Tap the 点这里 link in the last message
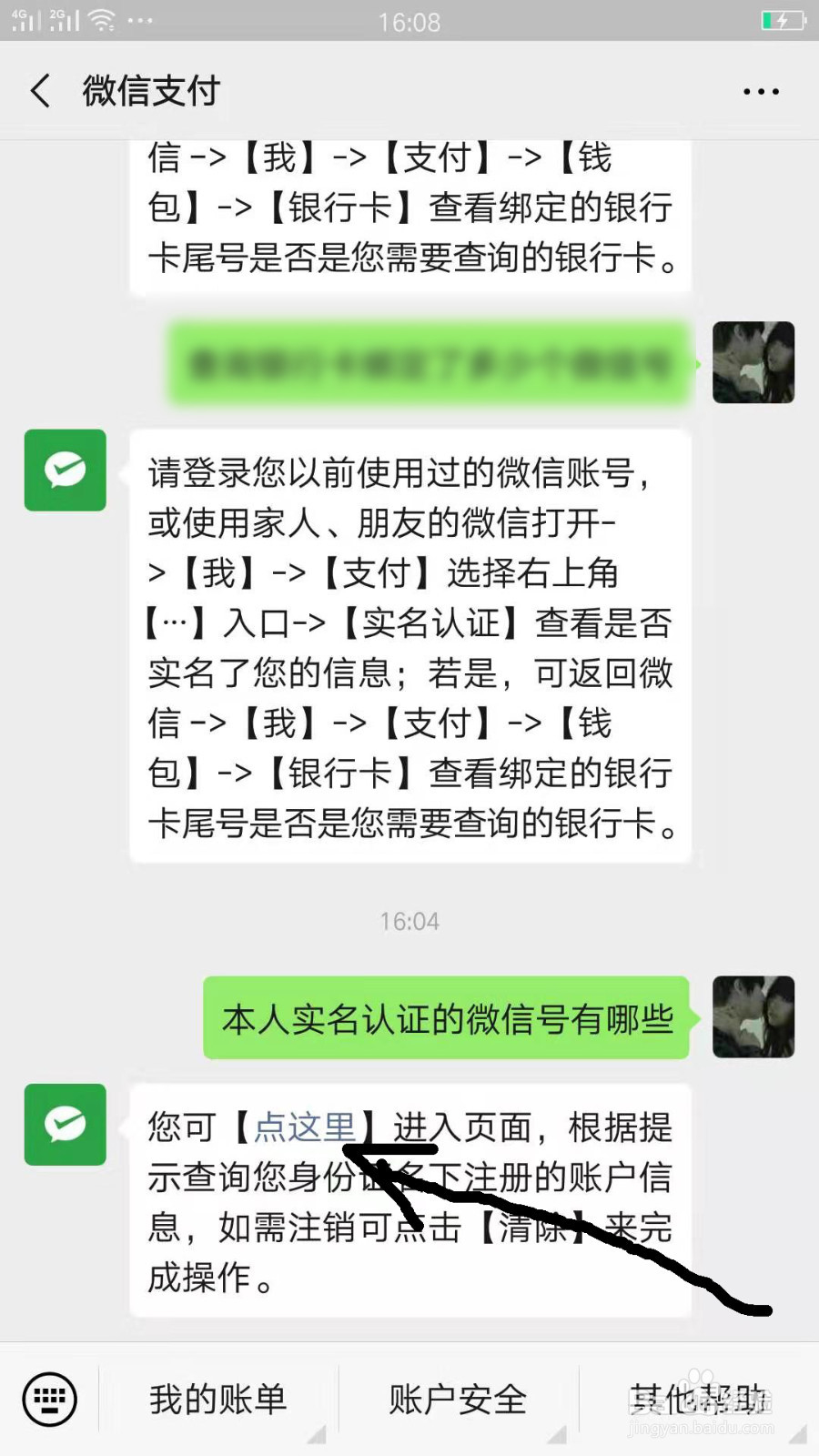819x1456 pixels. (304, 1127)
